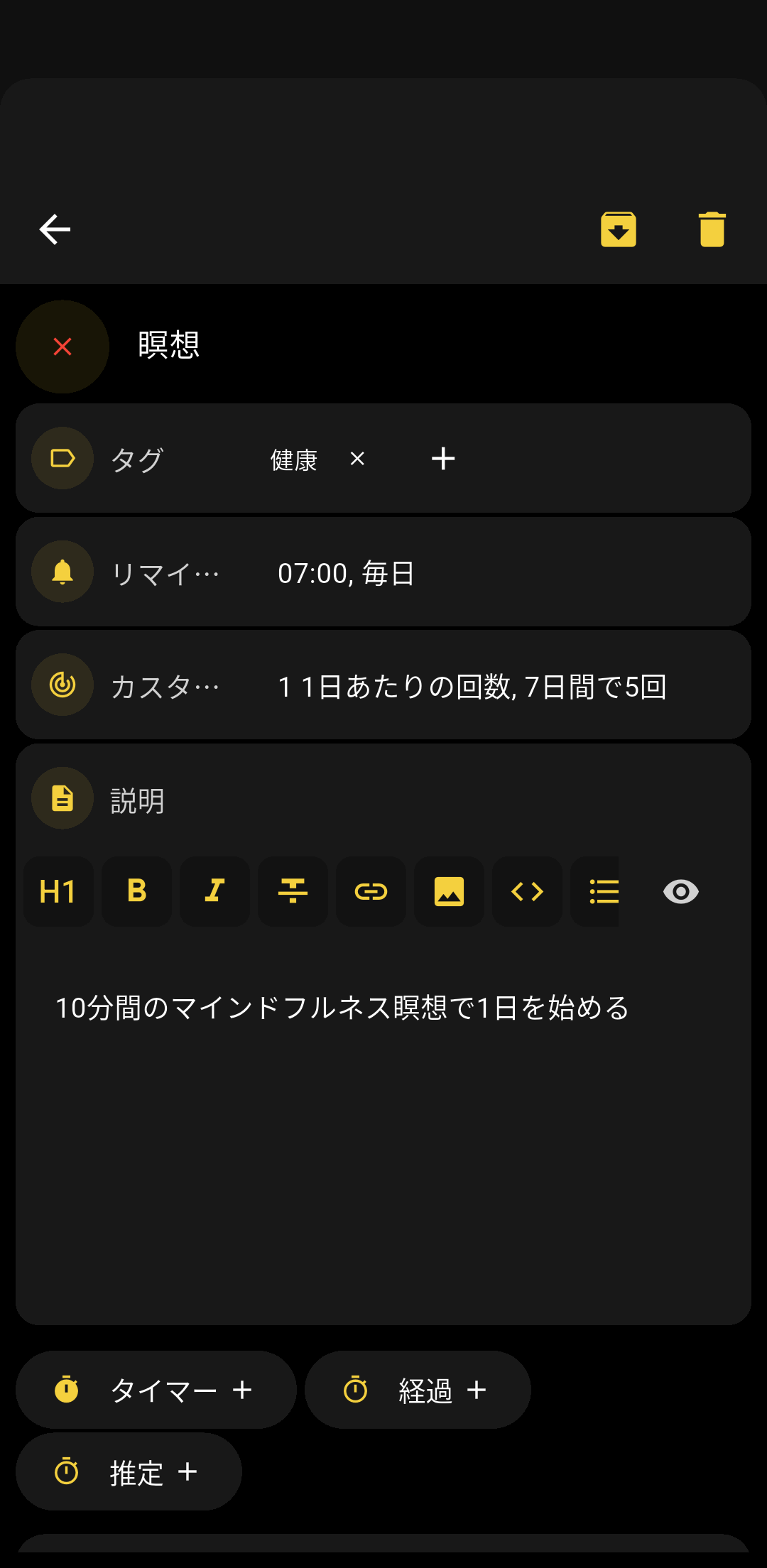
Task: Insert a link in the description
Action: click(371, 891)
